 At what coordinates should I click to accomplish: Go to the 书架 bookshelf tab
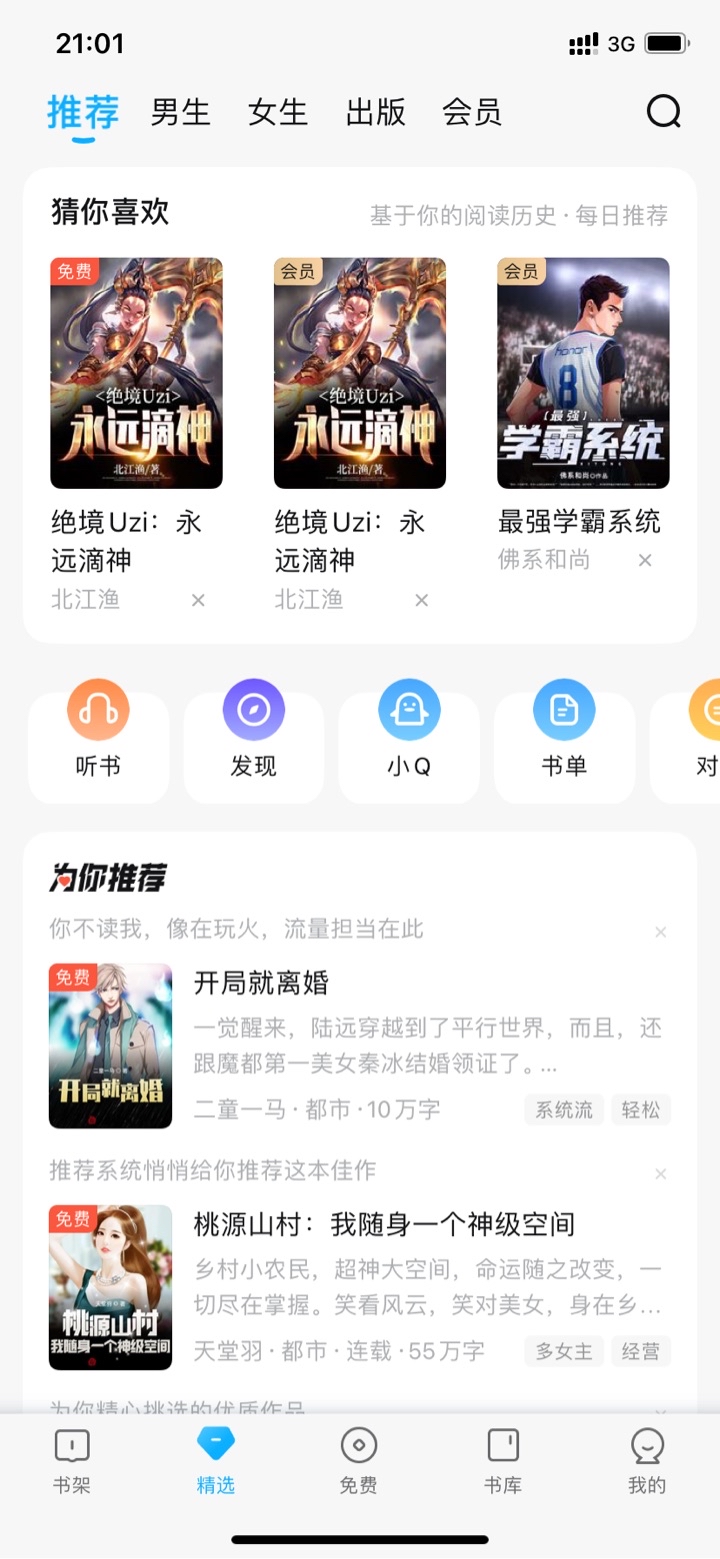[x=72, y=1460]
